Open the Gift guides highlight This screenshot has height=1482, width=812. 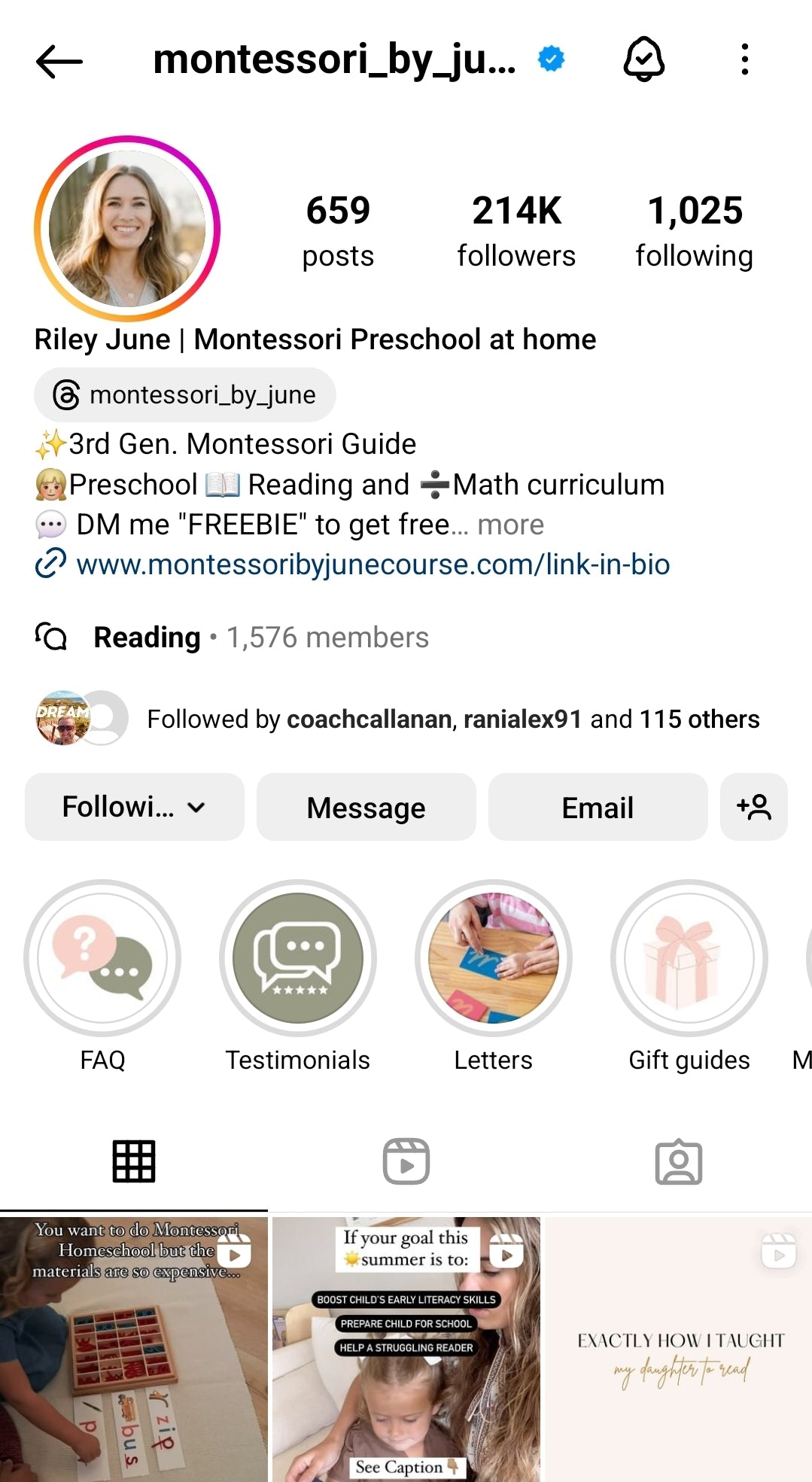pos(689,958)
